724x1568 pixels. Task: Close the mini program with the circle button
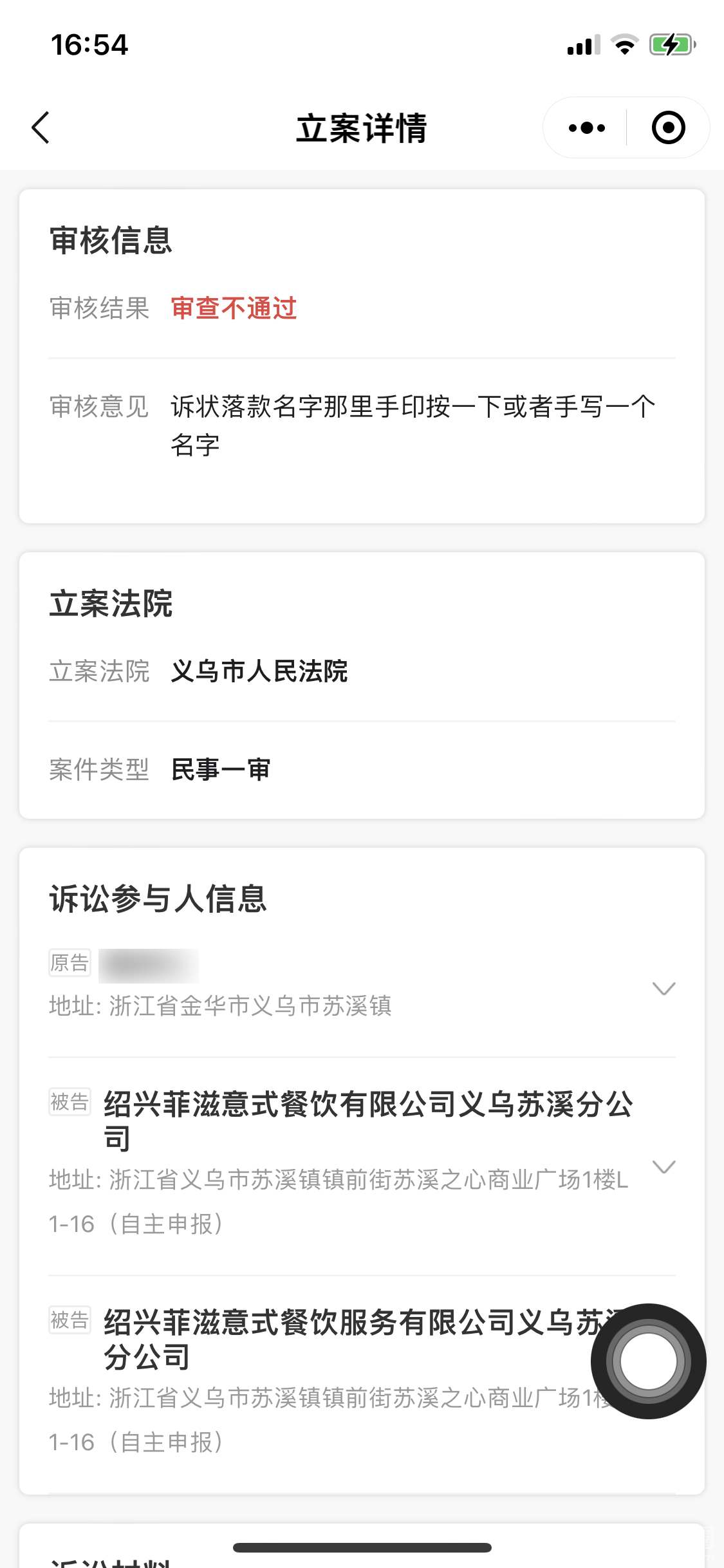coord(668,127)
